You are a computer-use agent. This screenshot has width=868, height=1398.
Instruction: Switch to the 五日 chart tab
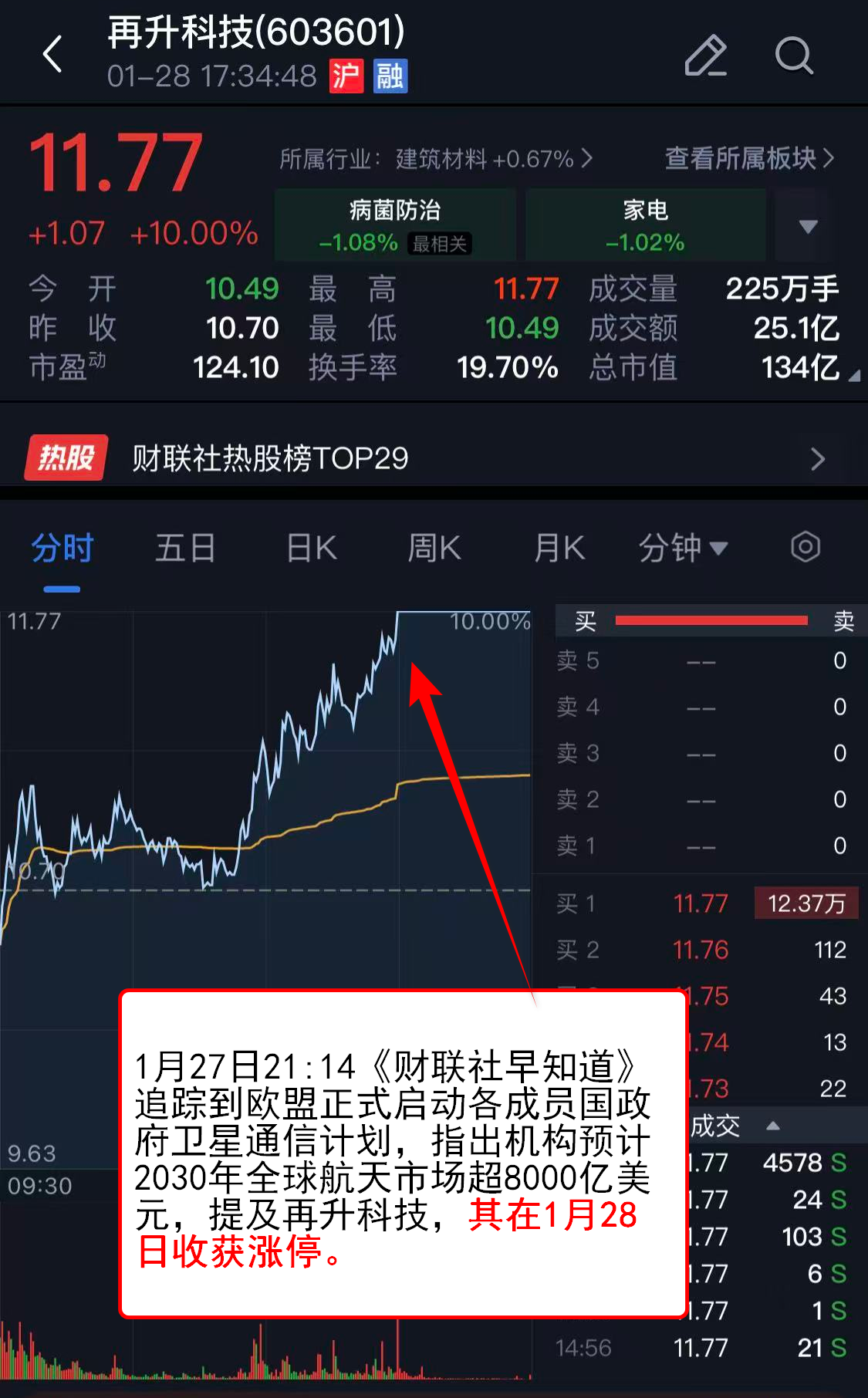(x=185, y=549)
